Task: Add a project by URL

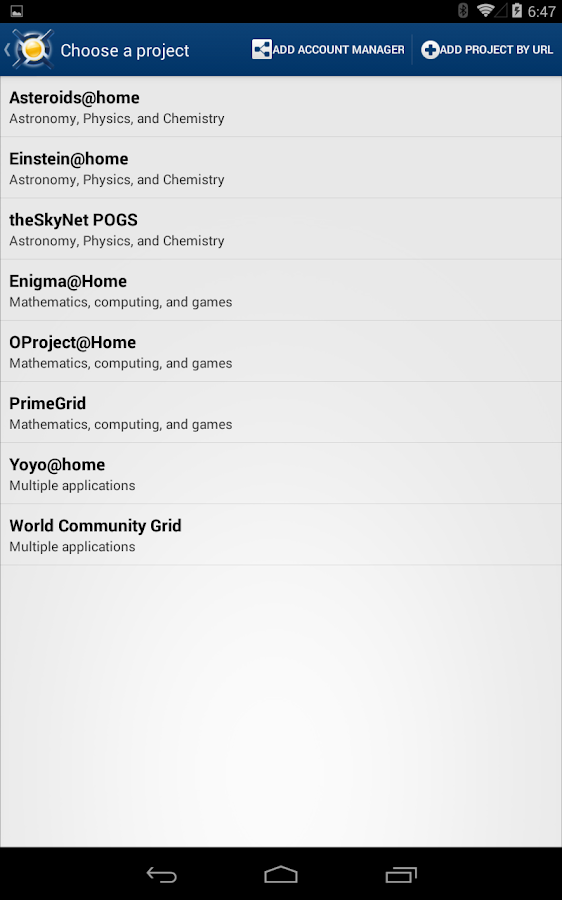Action: coord(487,50)
